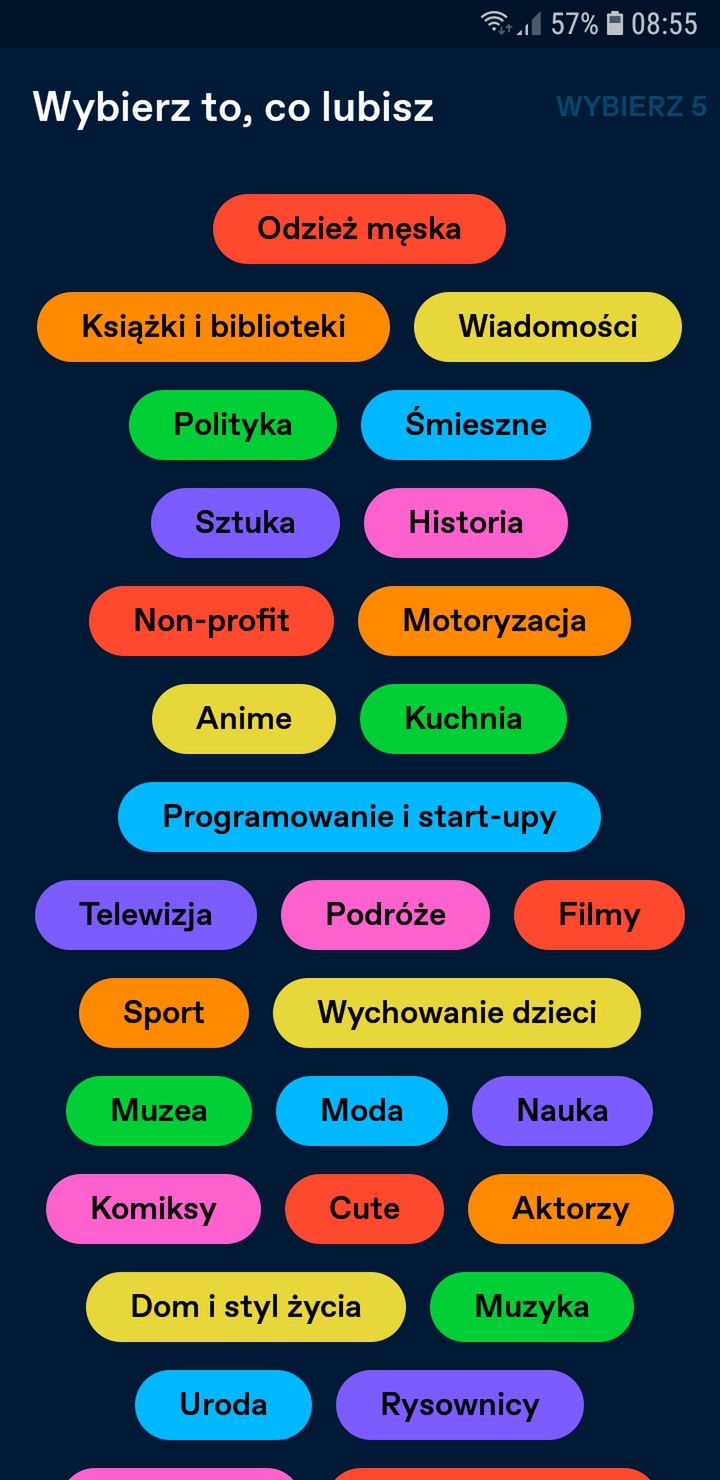Choose Książki i biblioteki as an interest

pos(213,327)
